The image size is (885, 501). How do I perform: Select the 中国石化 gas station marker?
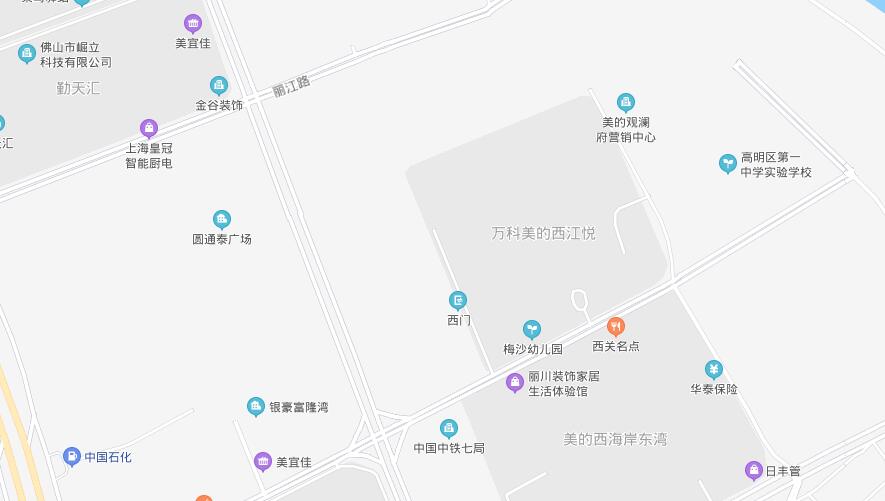point(72,457)
